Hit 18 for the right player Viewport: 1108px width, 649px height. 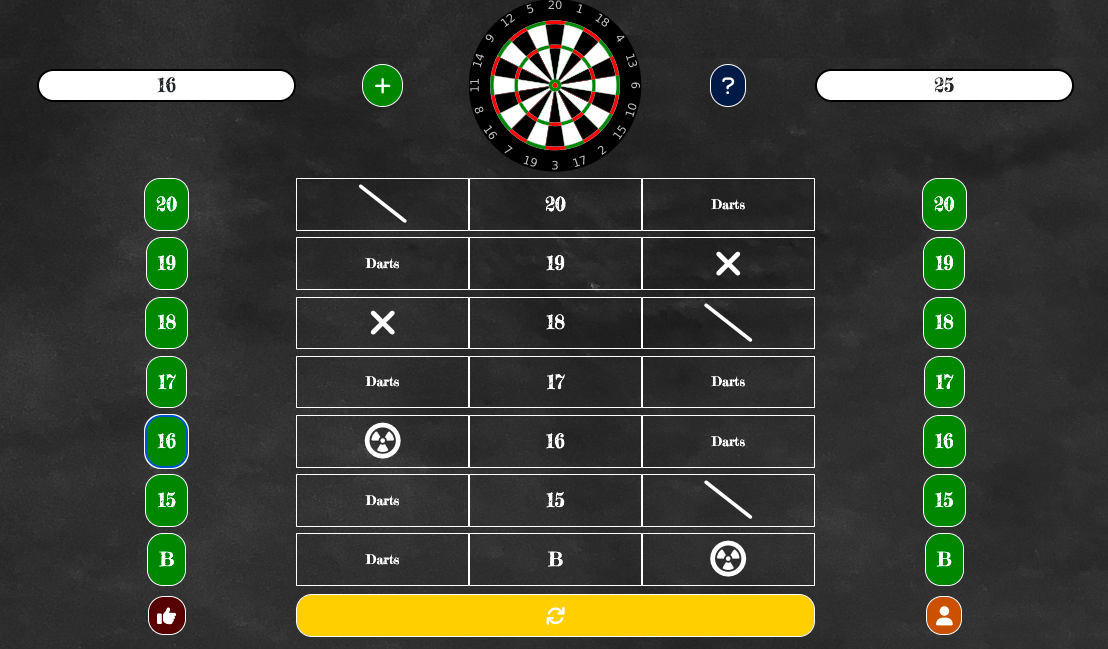pos(944,322)
